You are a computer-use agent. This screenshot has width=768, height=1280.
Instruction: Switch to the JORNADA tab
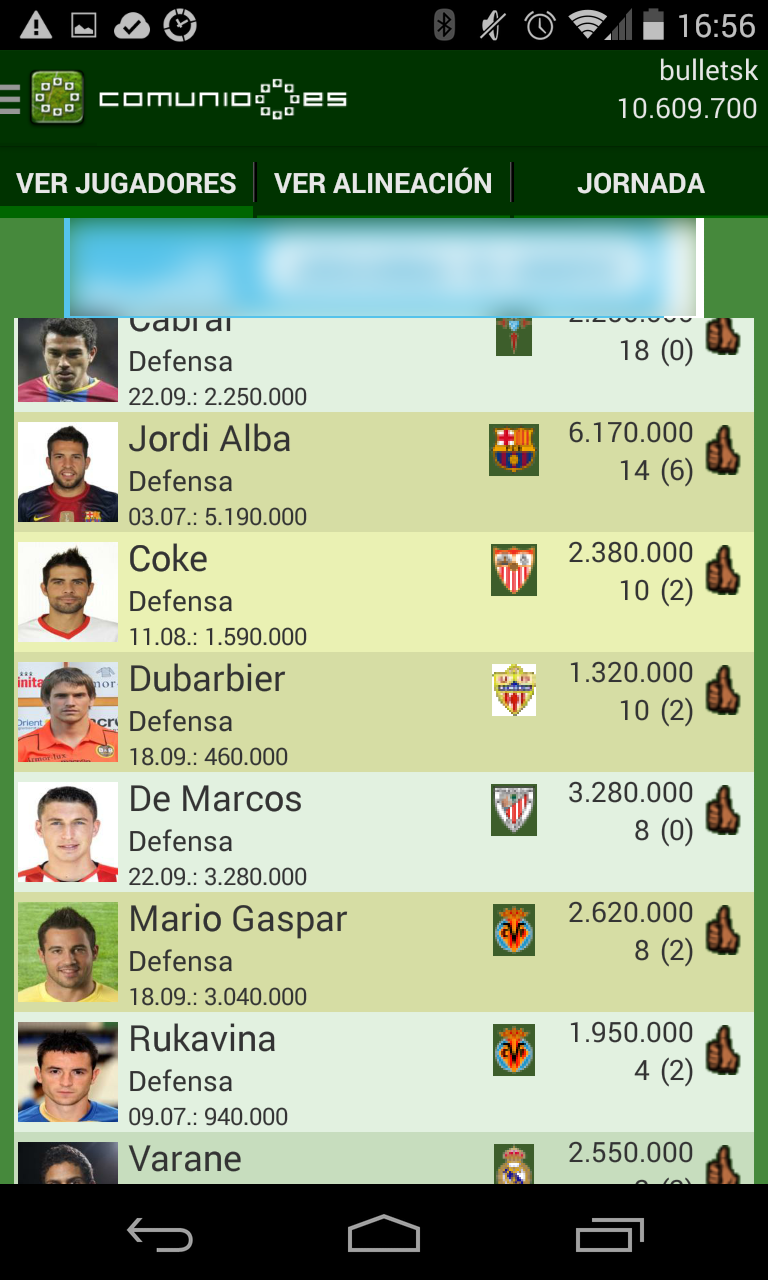coord(640,184)
